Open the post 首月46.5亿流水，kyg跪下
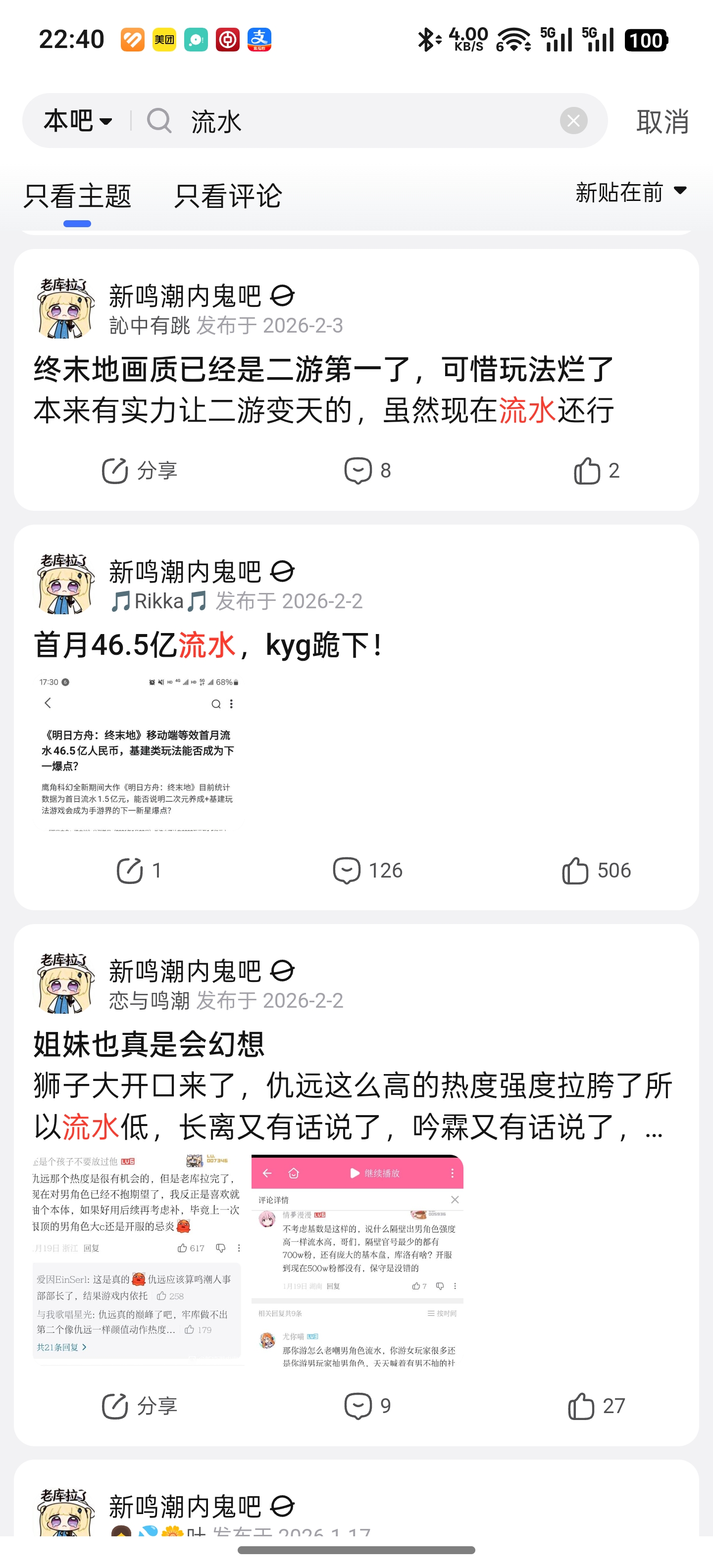Viewport: 713px width, 1568px height. [x=207, y=645]
